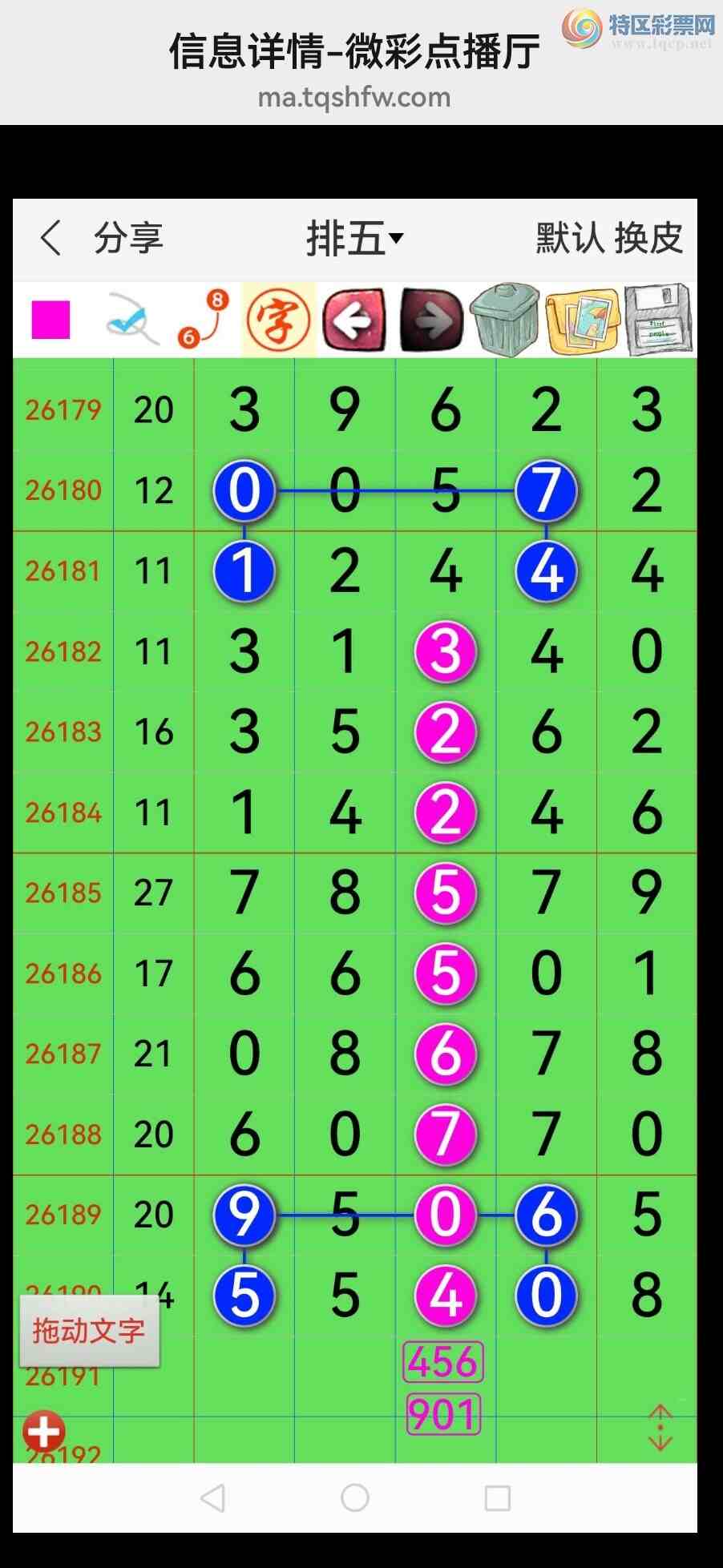
Task: Tap the red plus button
Action: click(43, 1431)
